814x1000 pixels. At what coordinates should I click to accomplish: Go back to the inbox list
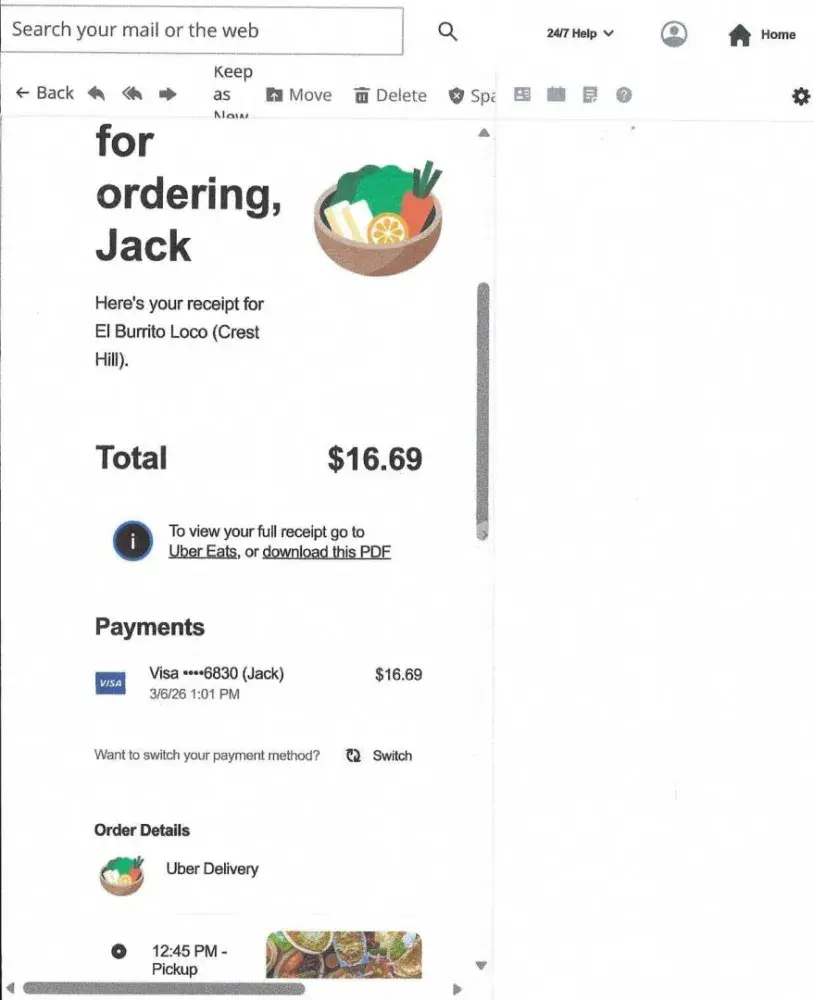pos(45,94)
